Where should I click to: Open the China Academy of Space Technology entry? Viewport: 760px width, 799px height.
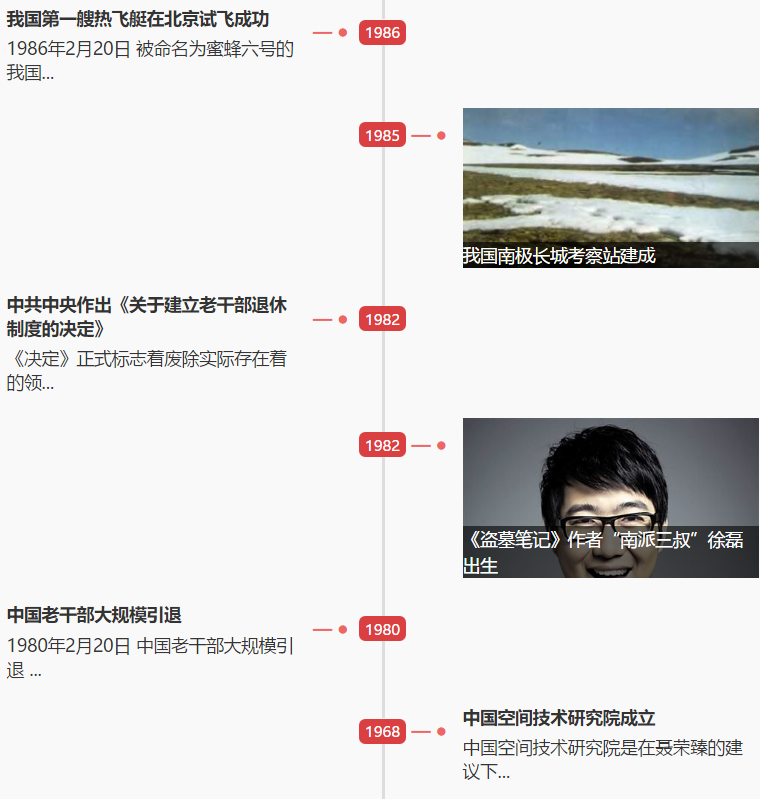559,718
